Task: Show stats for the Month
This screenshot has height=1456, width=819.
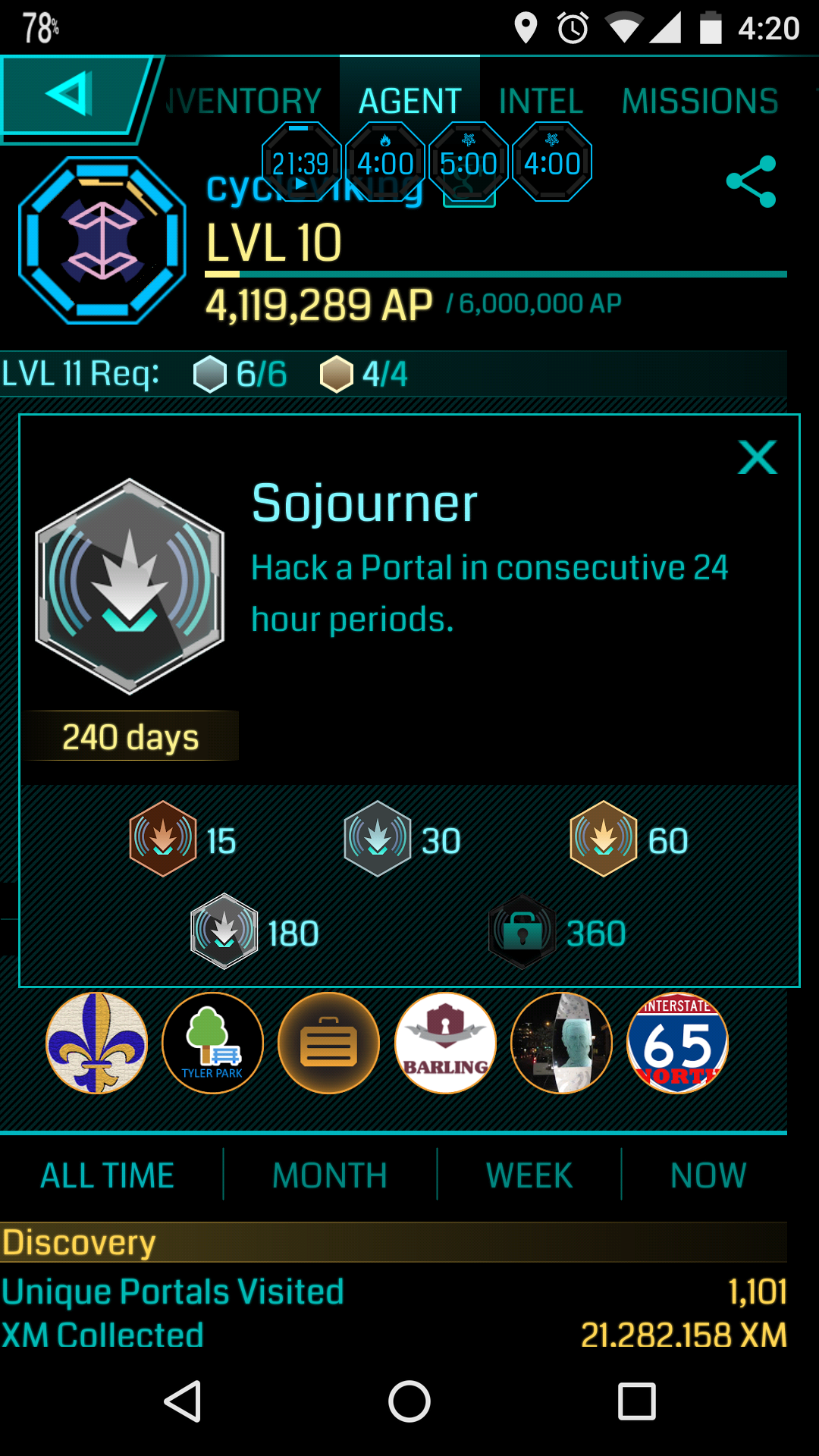Action: (x=330, y=1175)
